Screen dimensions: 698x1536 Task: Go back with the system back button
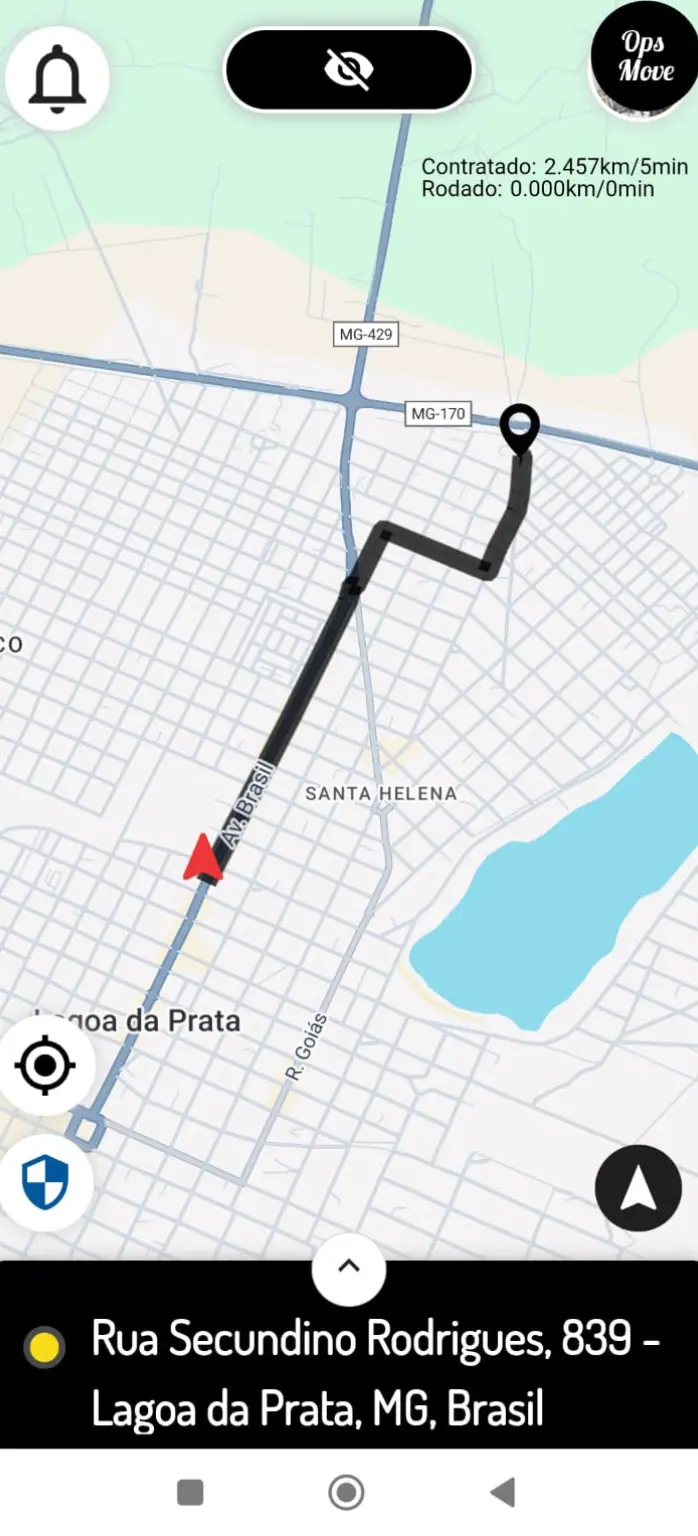coord(503,1493)
